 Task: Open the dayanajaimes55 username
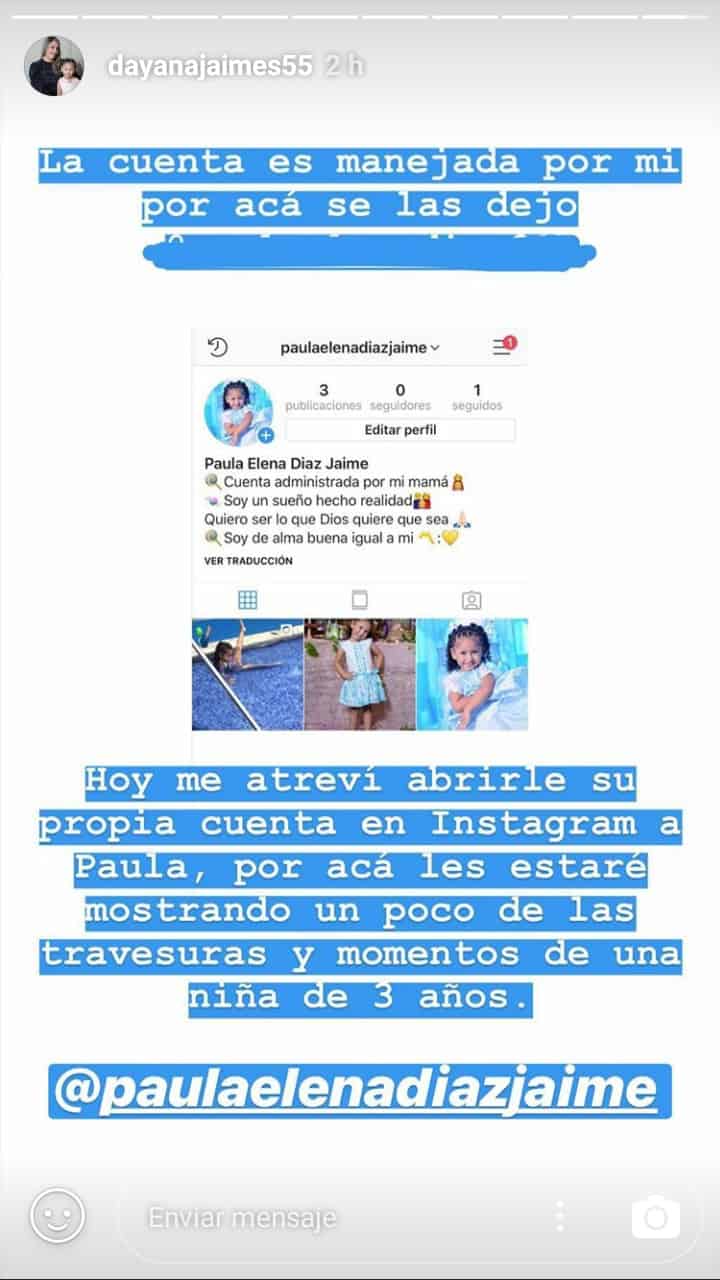click(210, 66)
